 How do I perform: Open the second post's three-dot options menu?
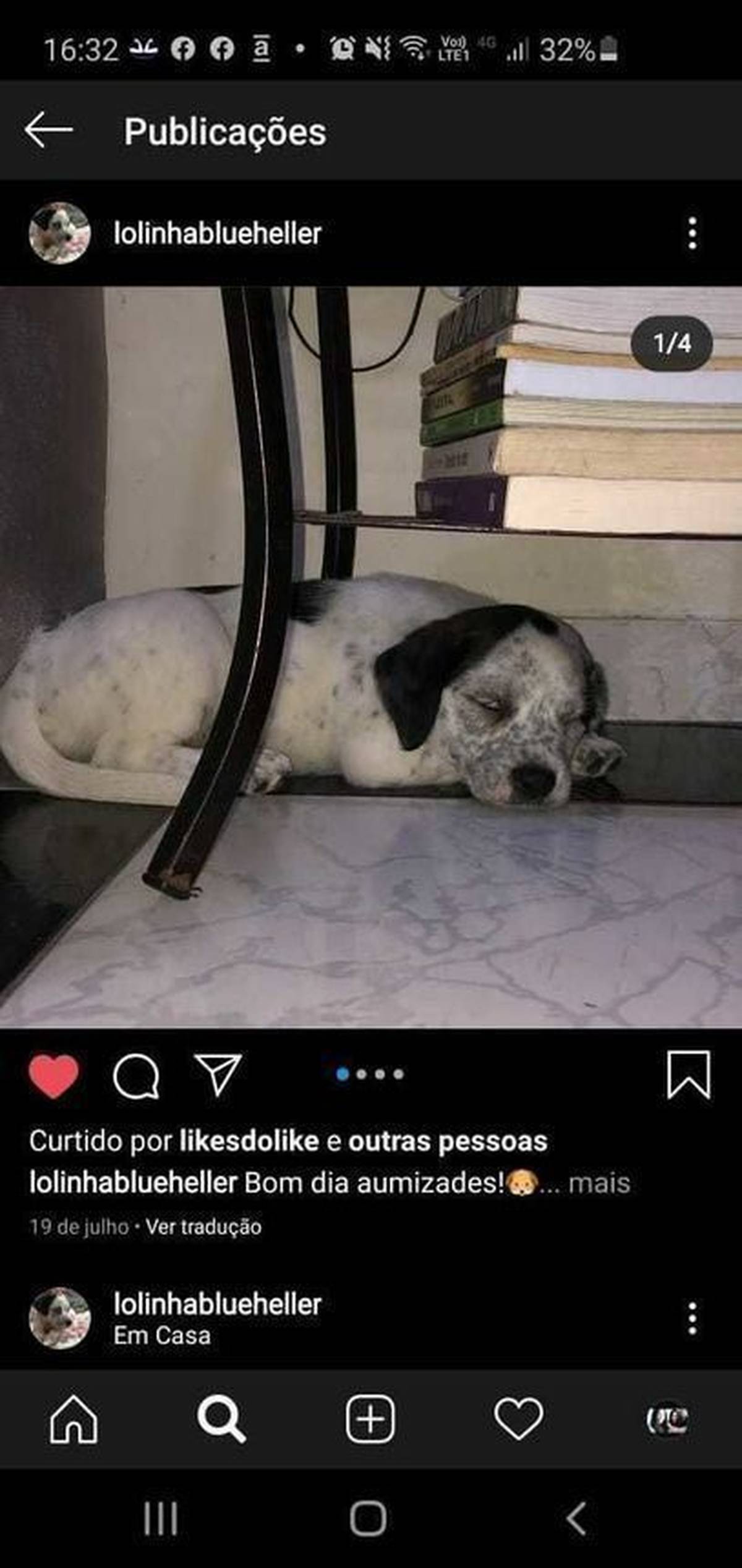[x=692, y=1319]
